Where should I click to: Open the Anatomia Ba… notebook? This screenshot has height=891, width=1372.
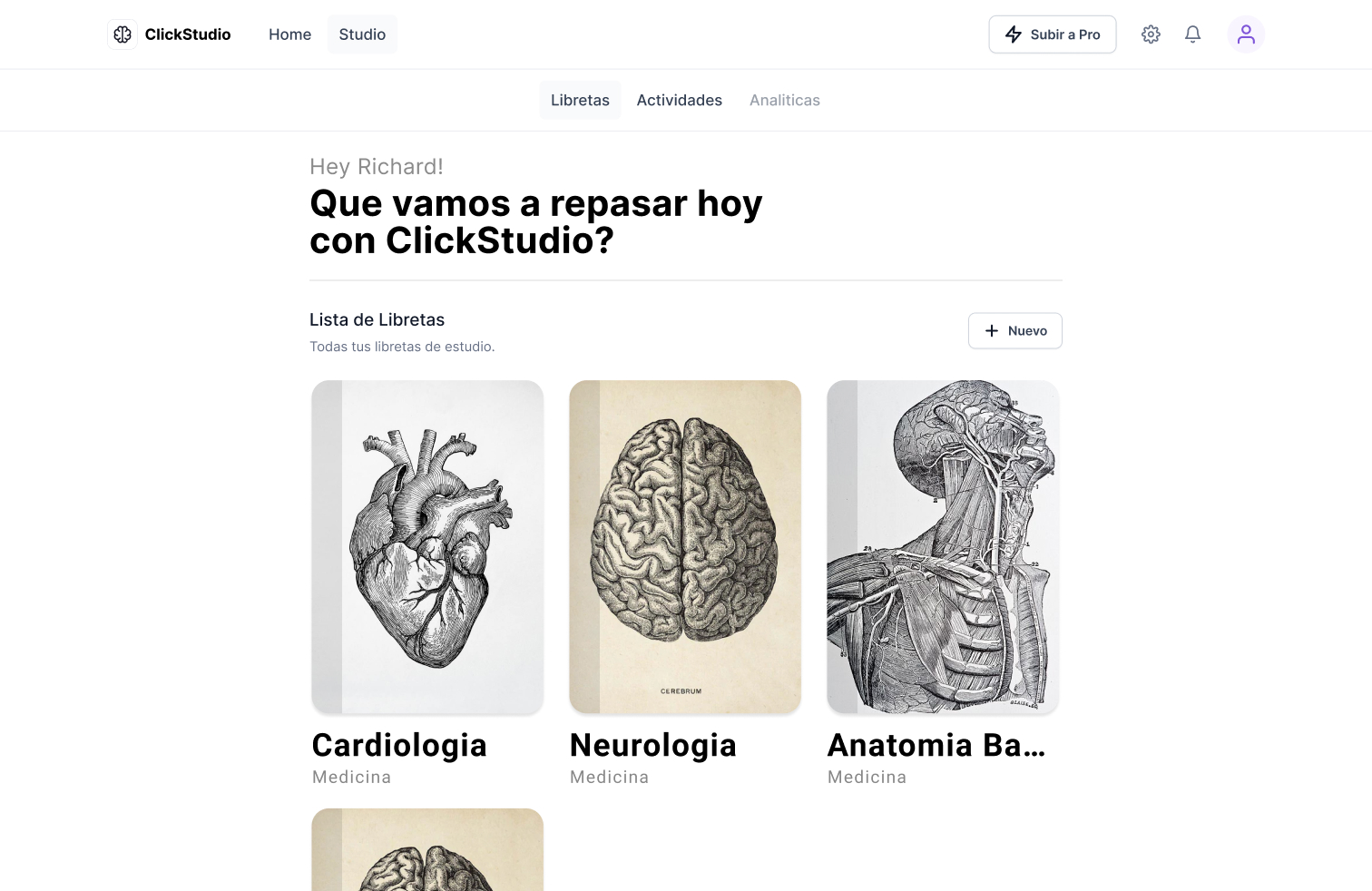point(943,546)
